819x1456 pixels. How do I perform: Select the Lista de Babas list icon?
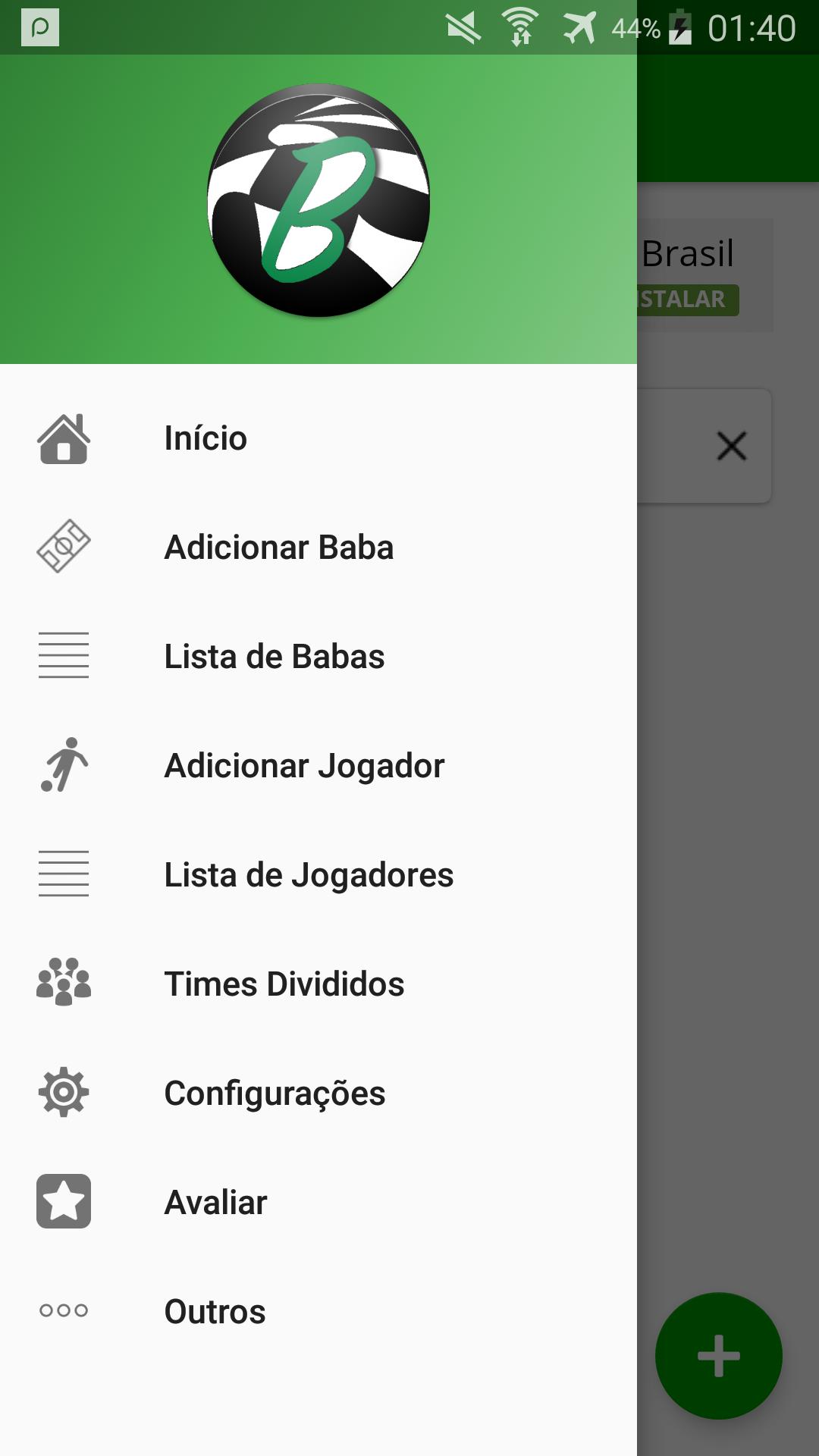pos(64,656)
